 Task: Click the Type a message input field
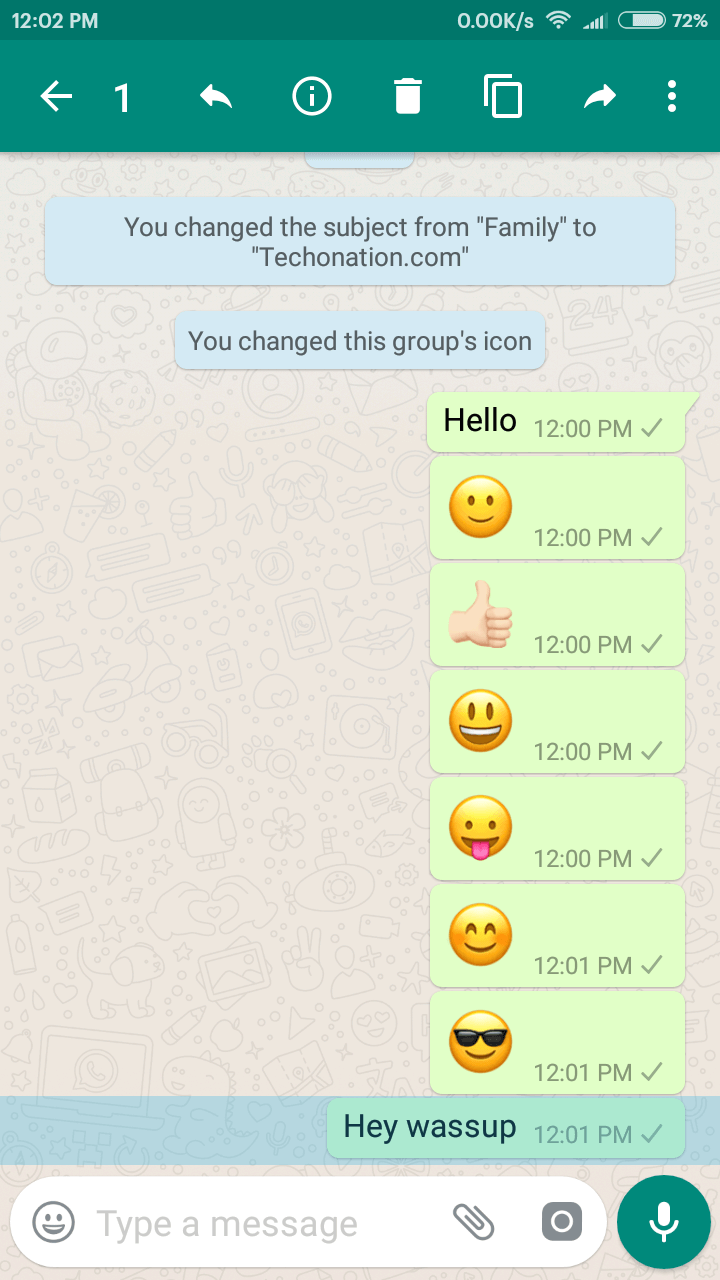click(250, 1222)
